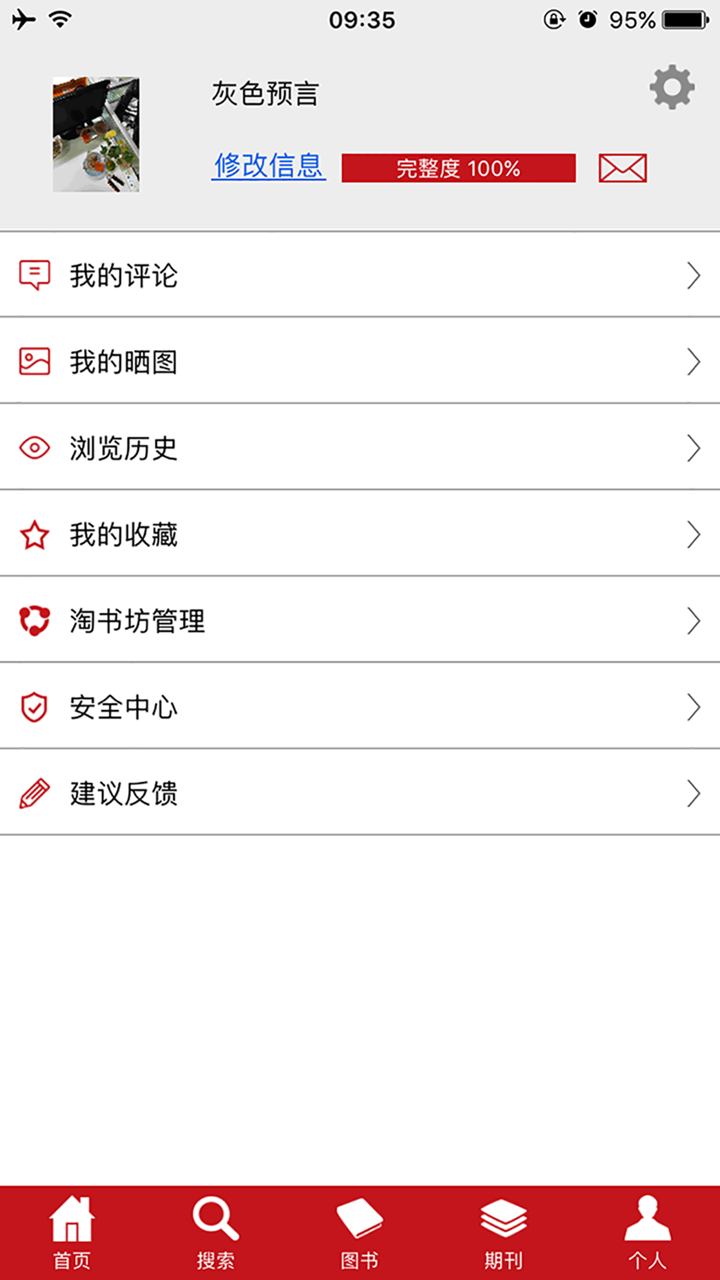Click the 浏览历史 eye icon
720x1280 pixels.
(x=35, y=448)
